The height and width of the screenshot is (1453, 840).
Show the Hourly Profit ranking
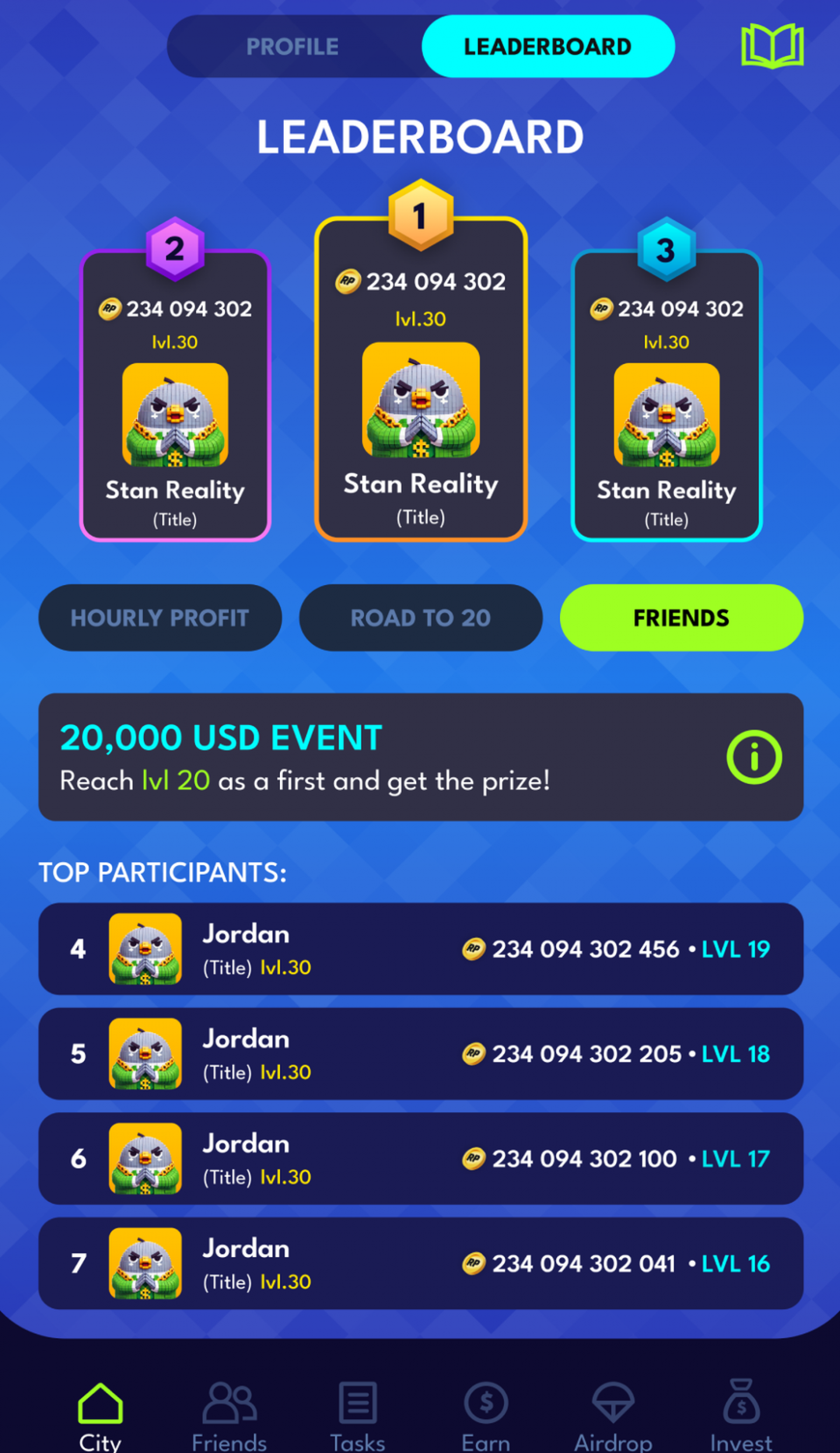[x=160, y=618]
